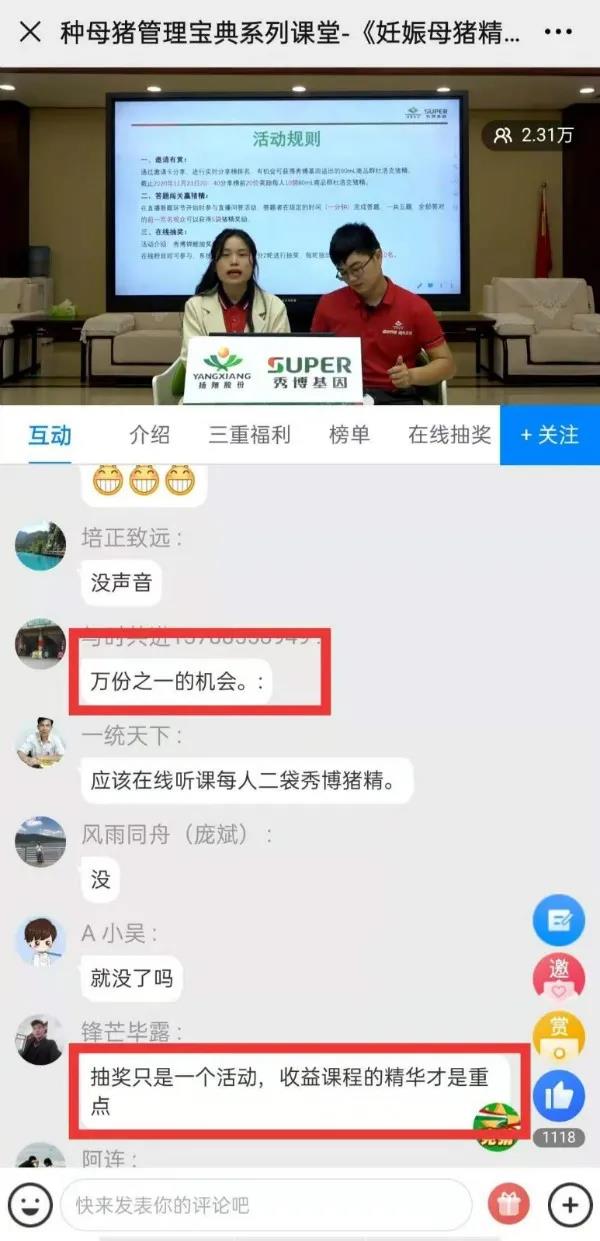Open the red gift icon

tap(508, 1205)
